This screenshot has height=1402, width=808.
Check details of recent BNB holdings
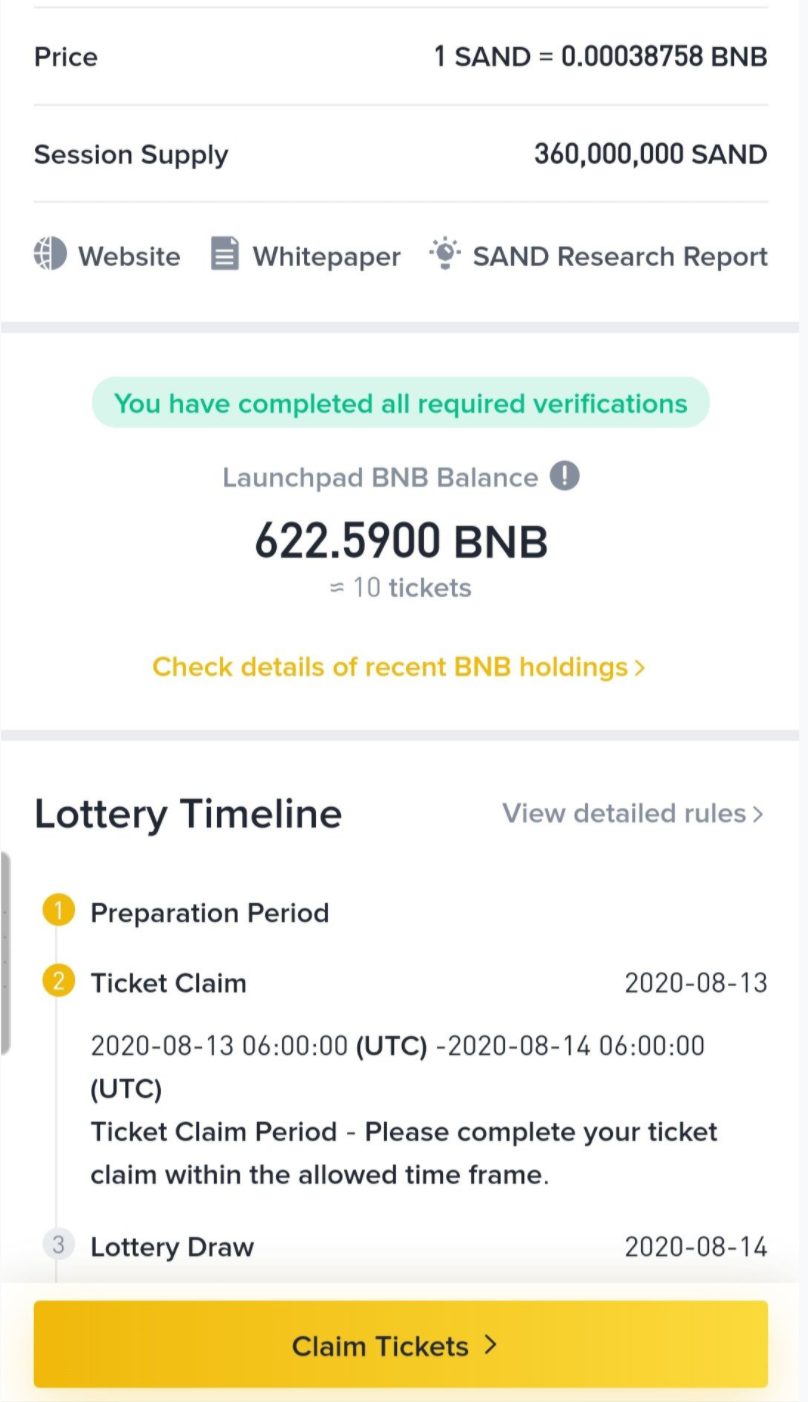click(399, 667)
